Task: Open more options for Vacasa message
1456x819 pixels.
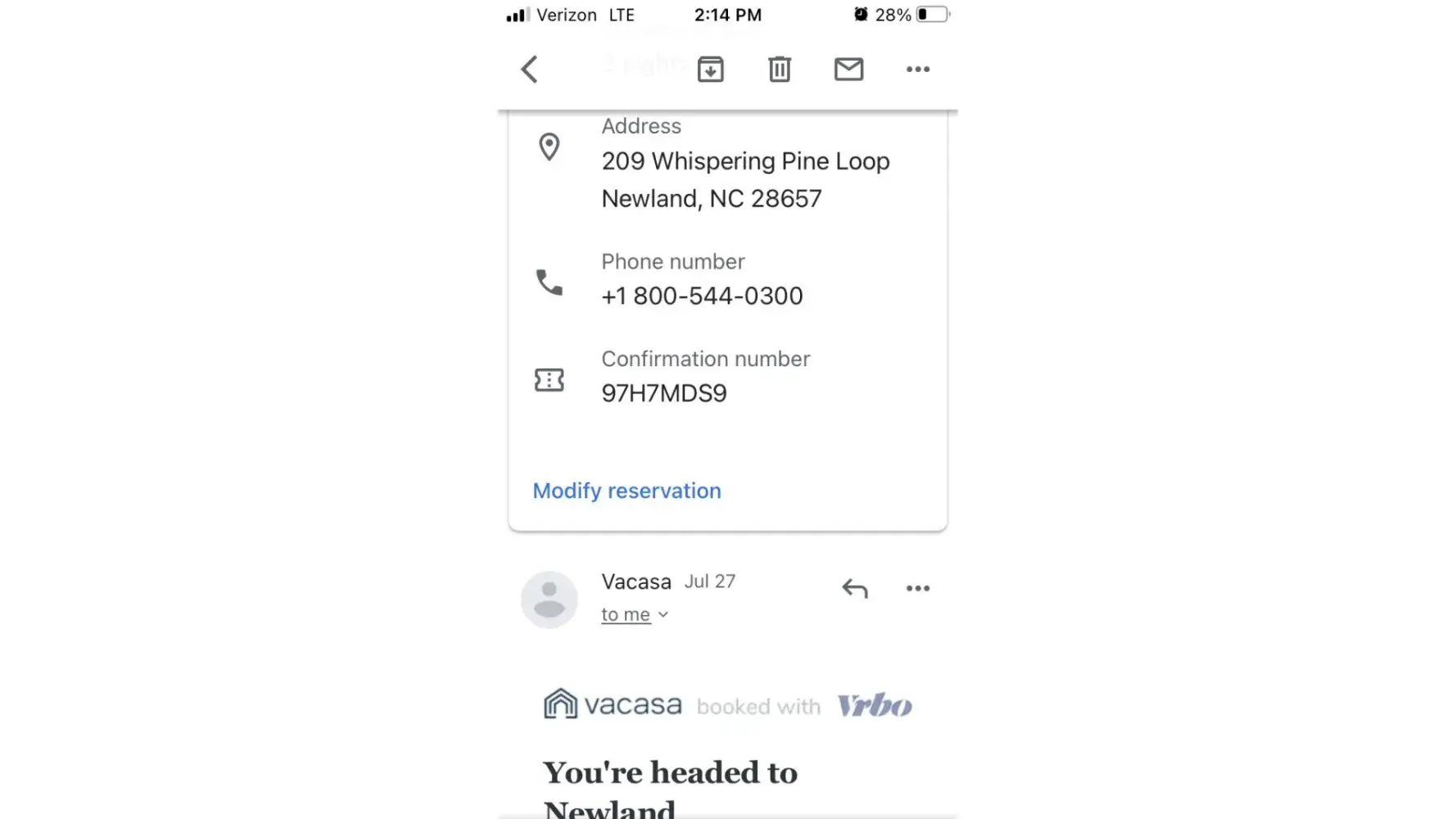Action: [x=917, y=588]
